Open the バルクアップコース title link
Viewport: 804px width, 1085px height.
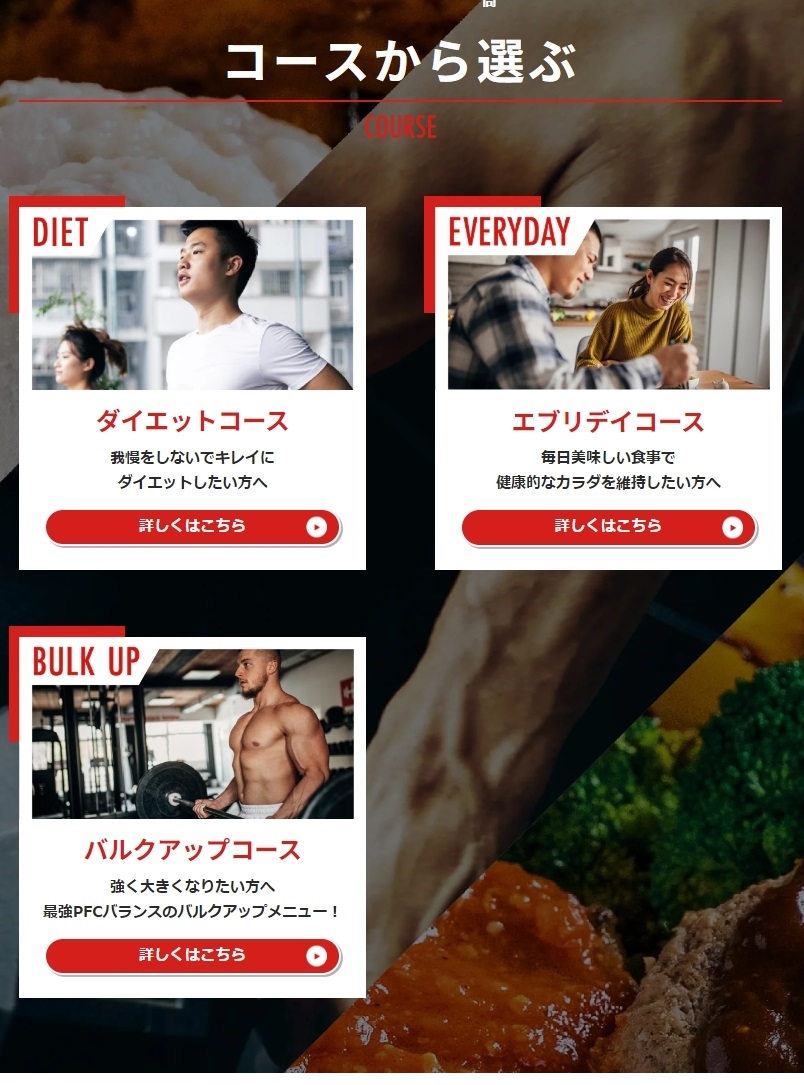[x=193, y=851]
